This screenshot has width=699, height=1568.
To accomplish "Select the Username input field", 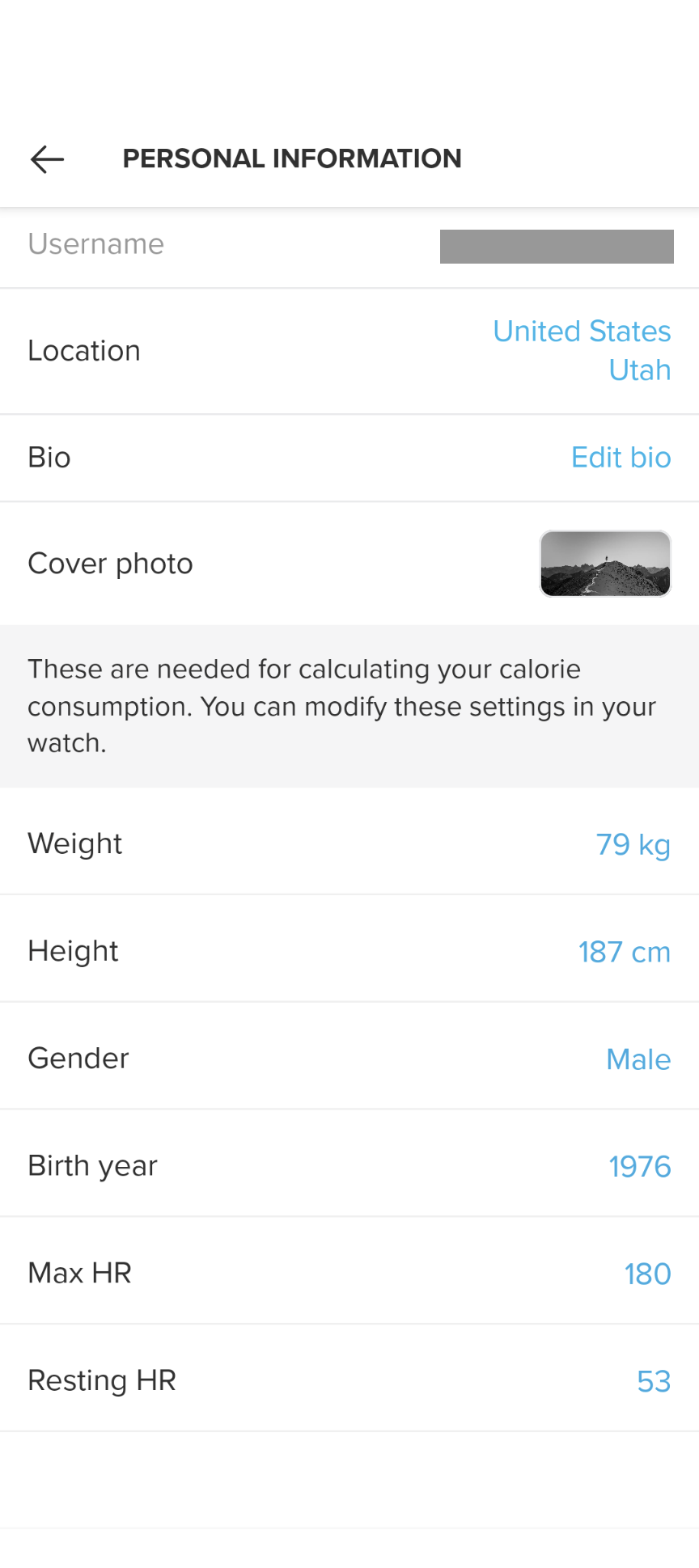I will tap(556, 246).
